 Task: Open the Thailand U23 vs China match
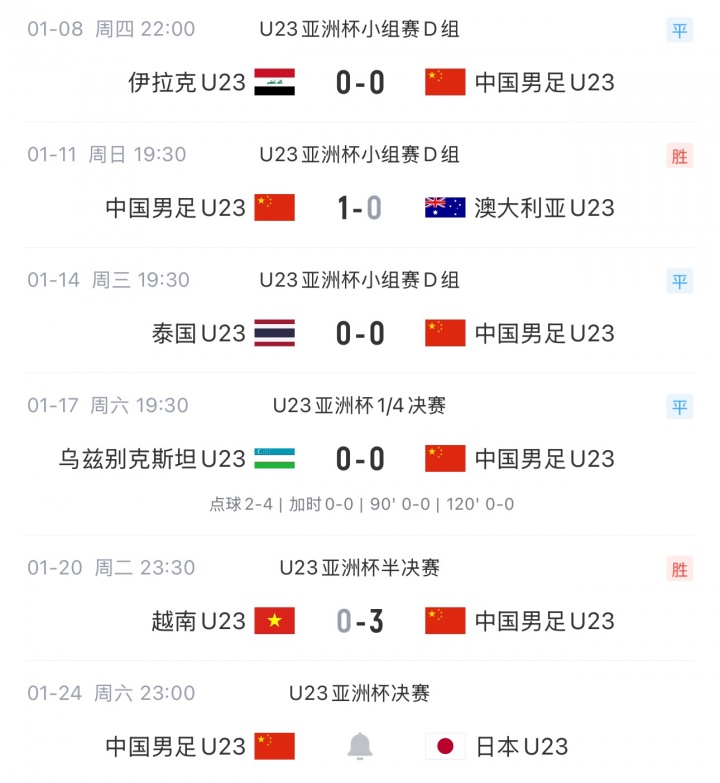pos(360,333)
